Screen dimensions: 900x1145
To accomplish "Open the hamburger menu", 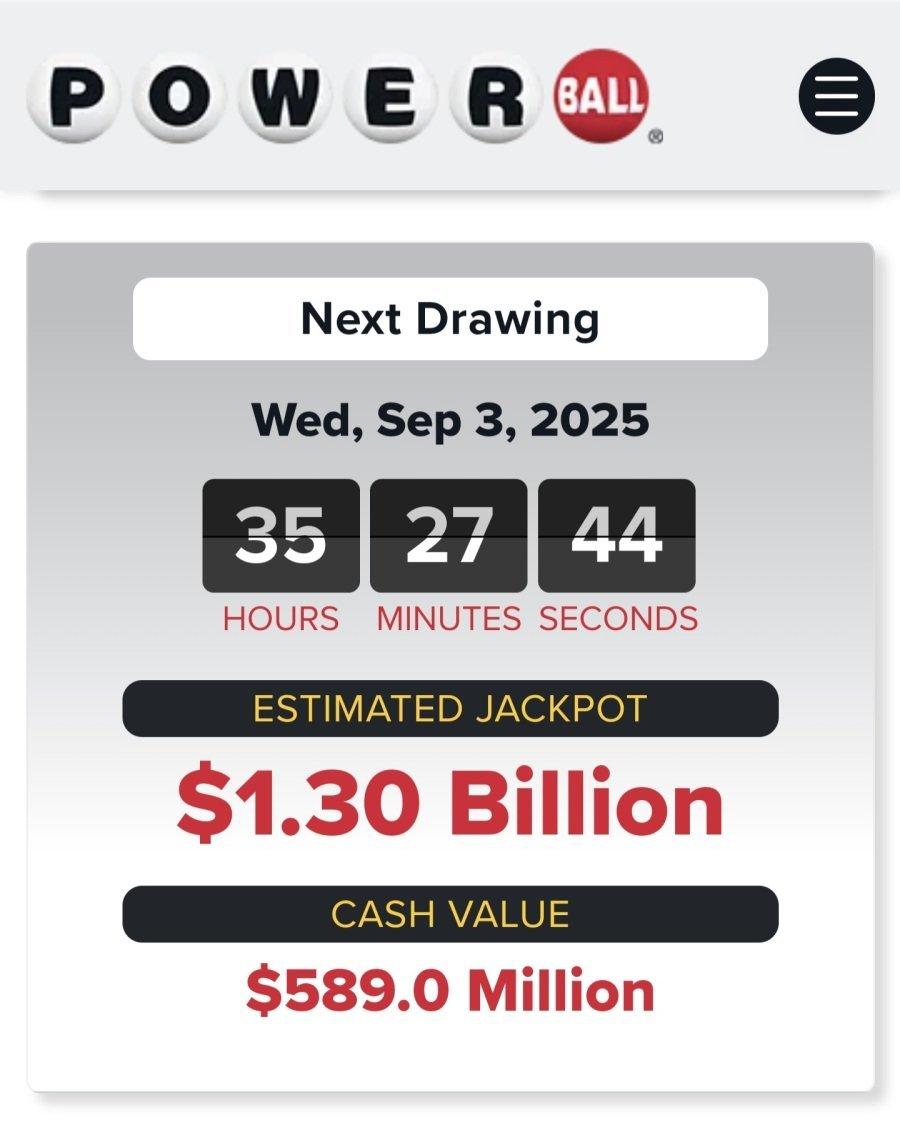I will (836, 97).
